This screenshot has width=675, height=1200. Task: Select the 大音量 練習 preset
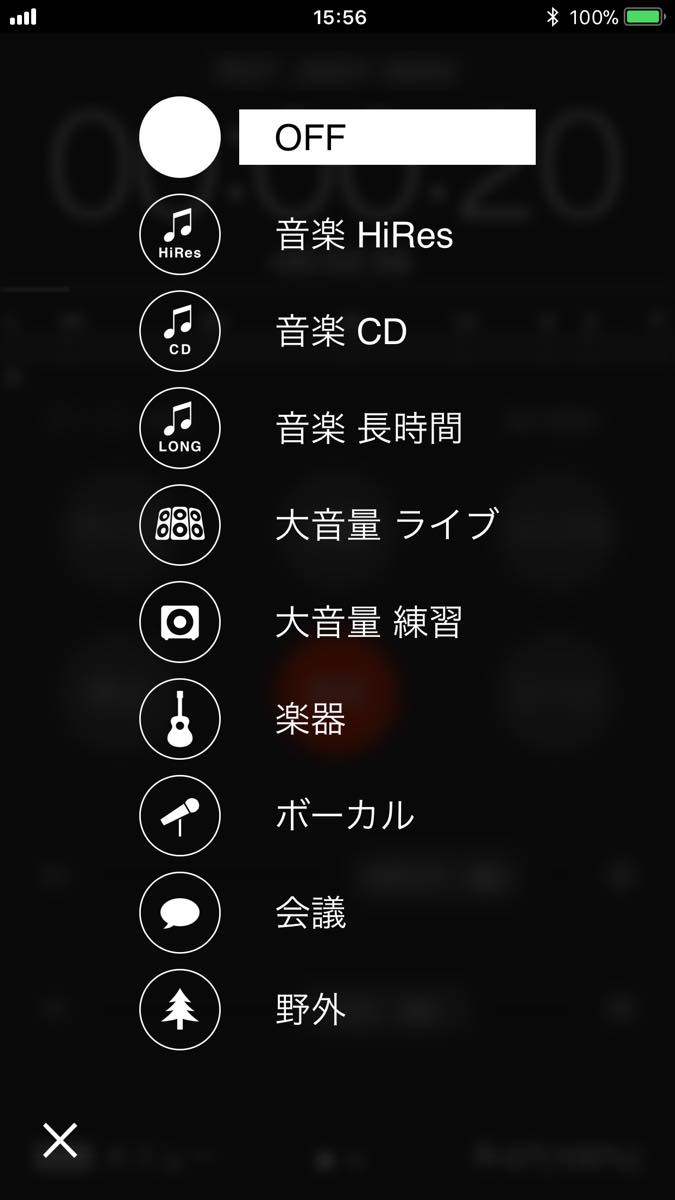pyautogui.click(x=368, y=622)
